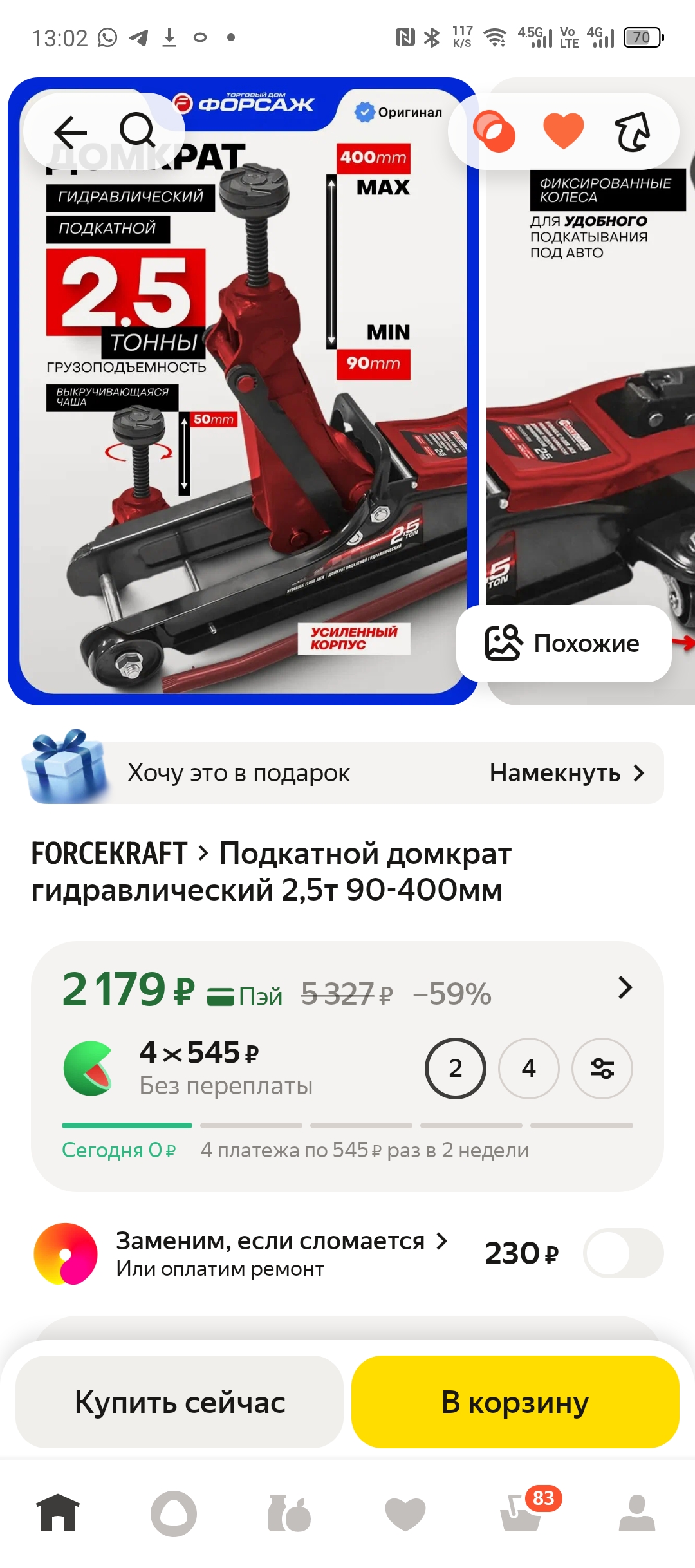This screenshot has height=1568, width=695.
Task: Open the favorites heart tab
Action: (405, 1513)
